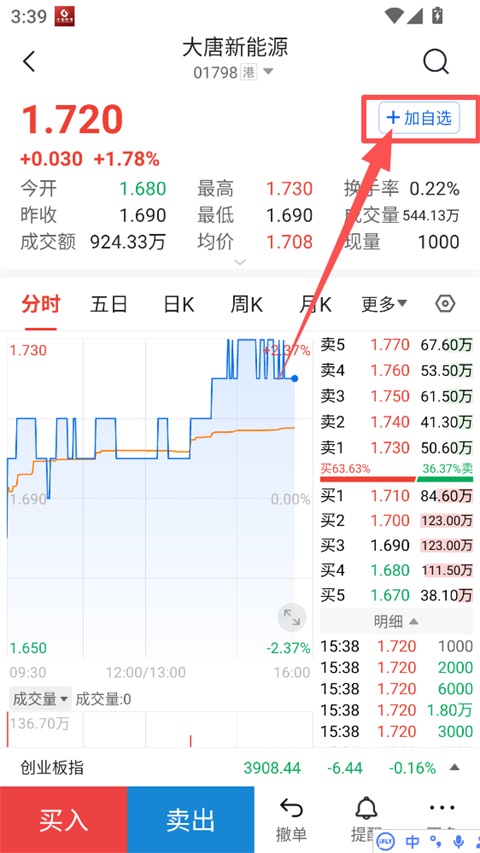Expand the chart to fullscreen

(292, 617)
